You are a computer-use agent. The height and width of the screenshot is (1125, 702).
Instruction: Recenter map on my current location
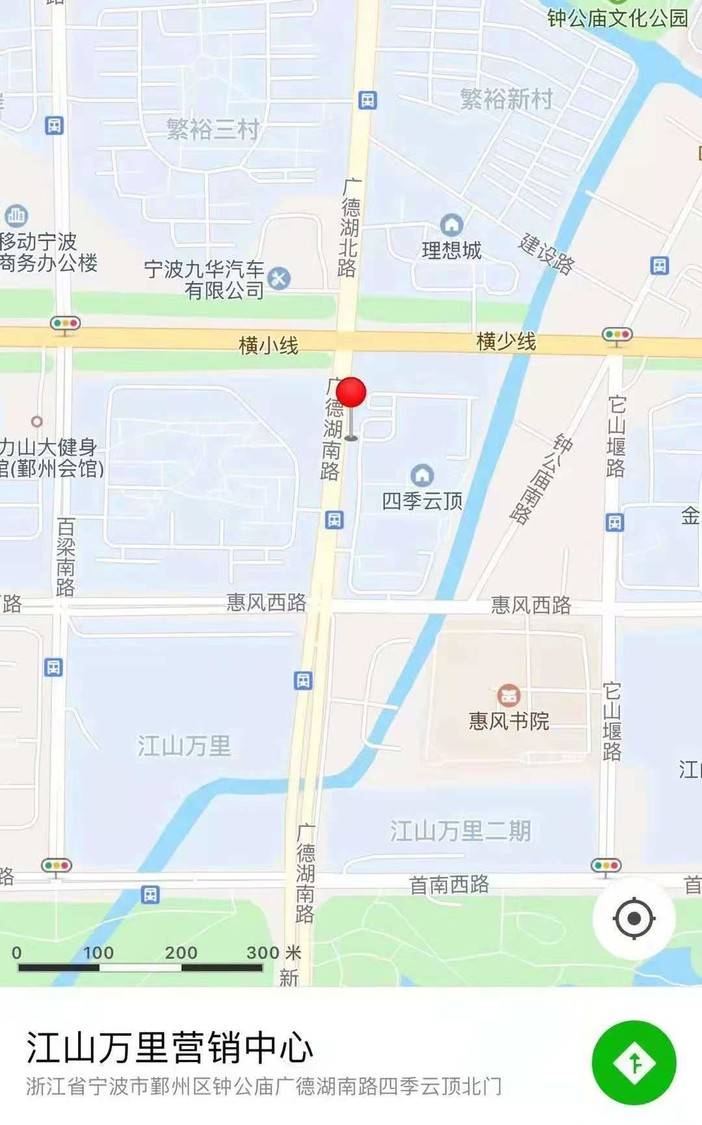pos(634,918)
